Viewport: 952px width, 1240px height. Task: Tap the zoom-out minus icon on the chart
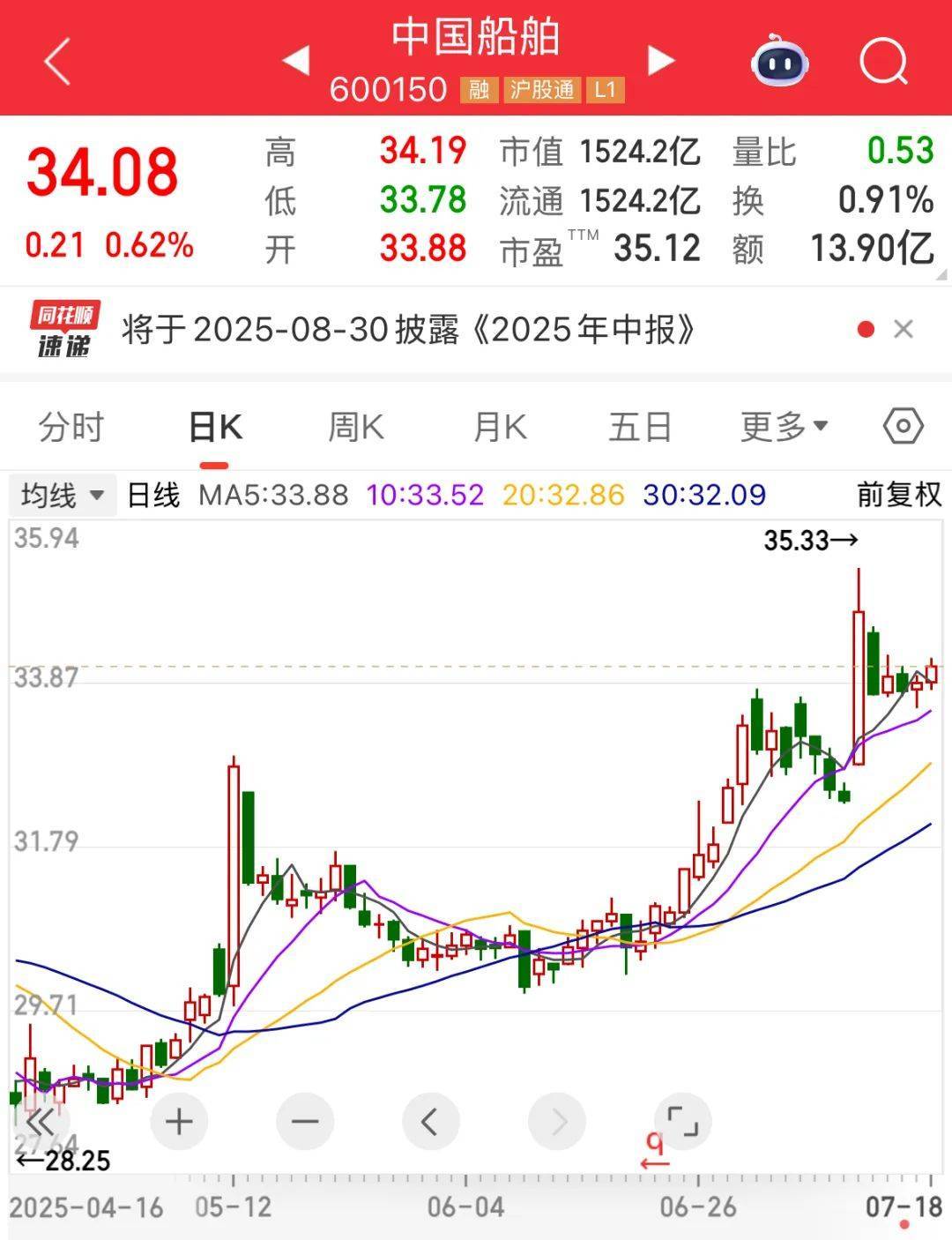[304, 1121]
